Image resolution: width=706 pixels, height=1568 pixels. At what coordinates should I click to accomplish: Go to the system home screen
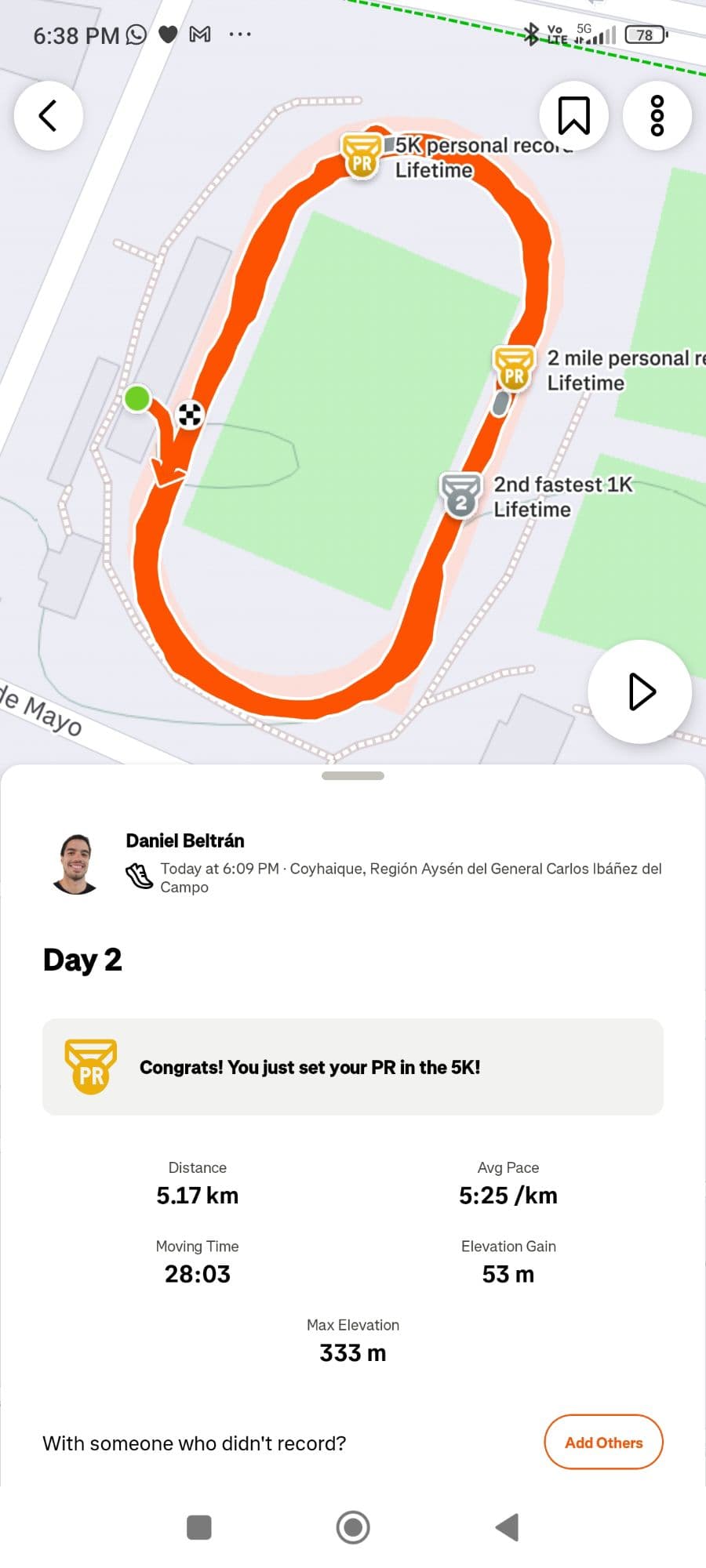pos(353,1527)
